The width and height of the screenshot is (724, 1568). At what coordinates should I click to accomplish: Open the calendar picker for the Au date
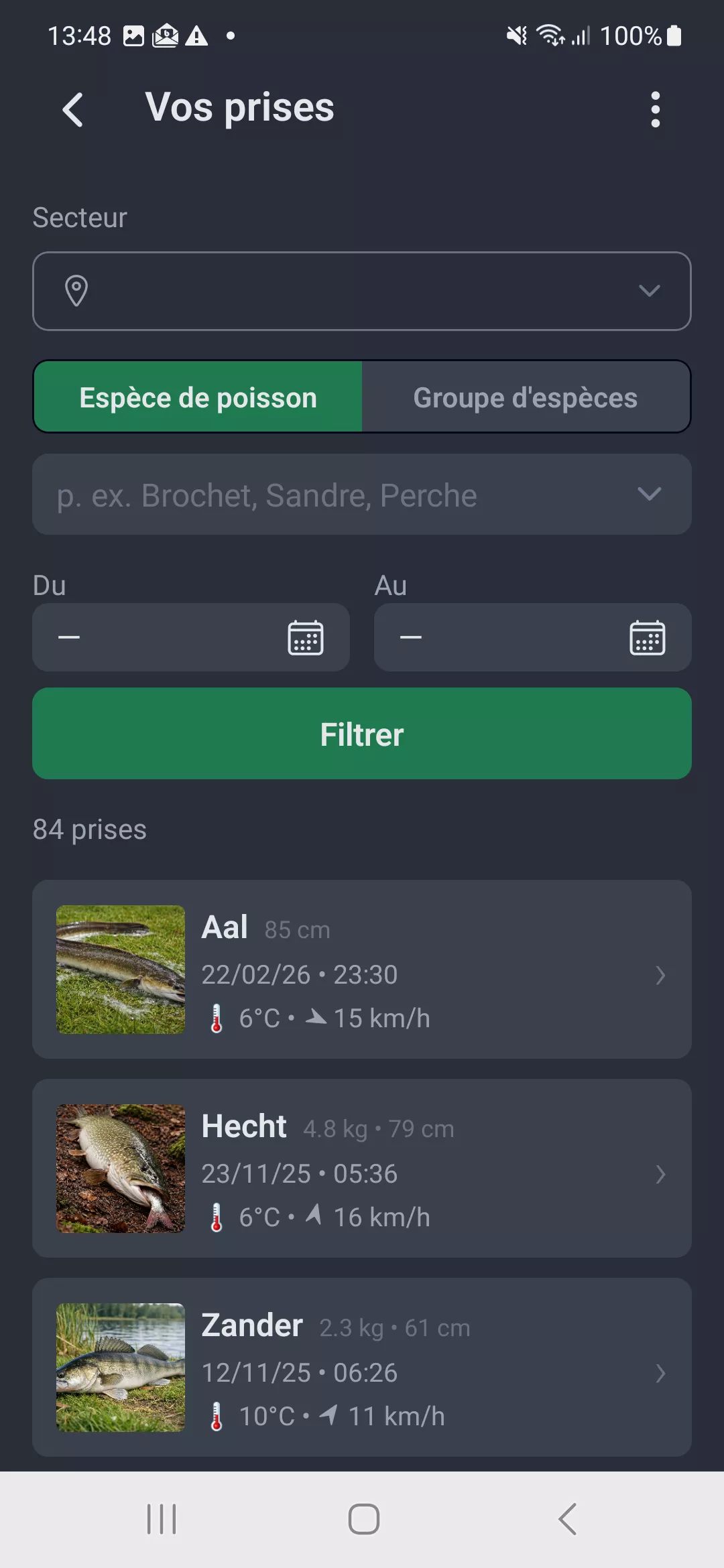coord(646,637)
